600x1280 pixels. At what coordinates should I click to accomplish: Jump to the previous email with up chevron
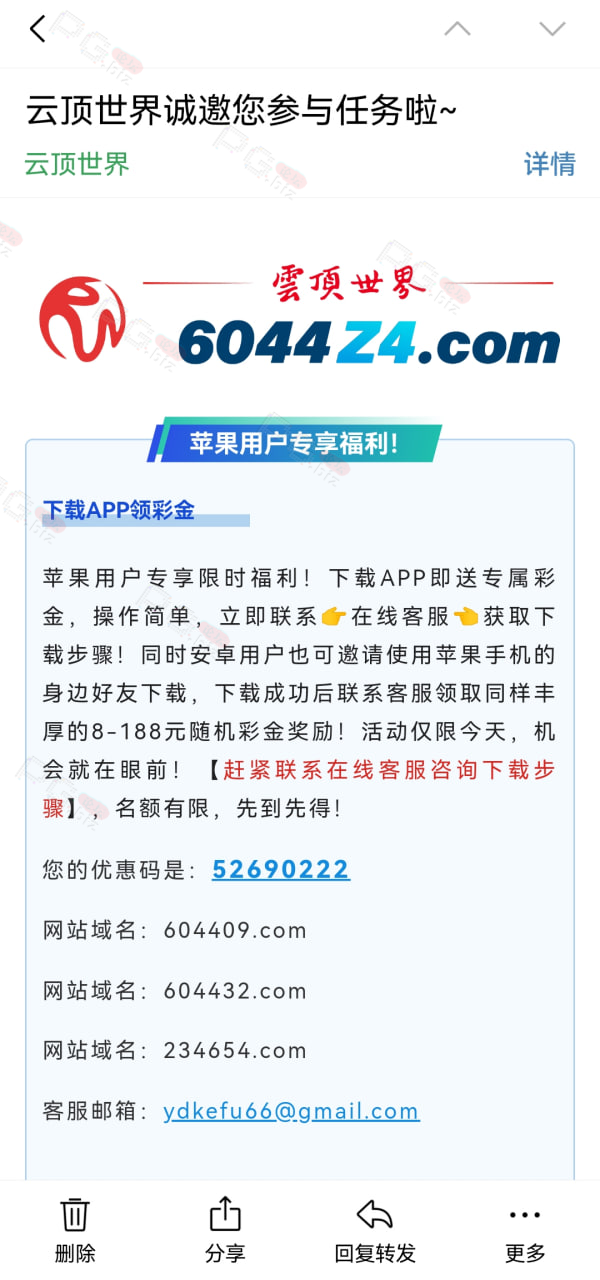point(457,28)
